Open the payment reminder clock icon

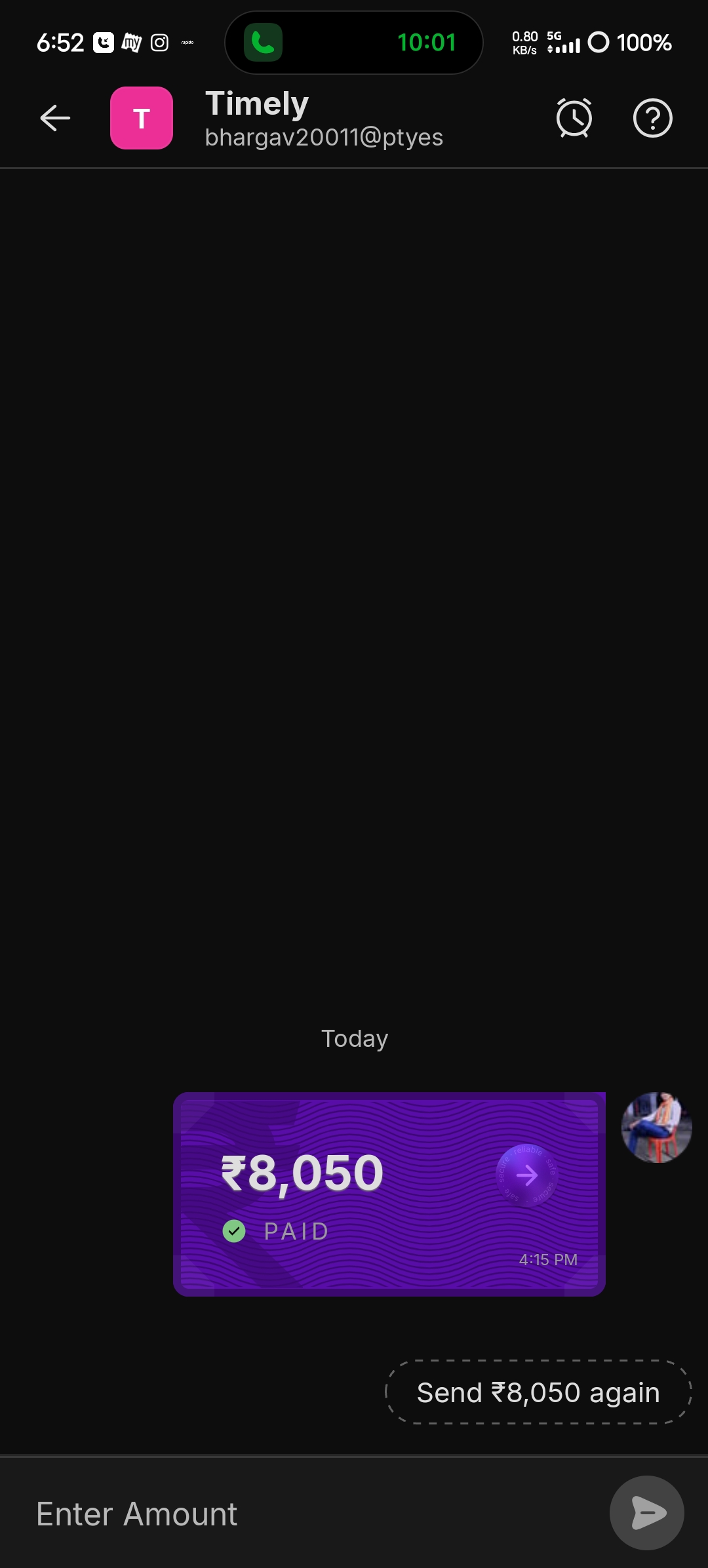[x=574, y=119]
